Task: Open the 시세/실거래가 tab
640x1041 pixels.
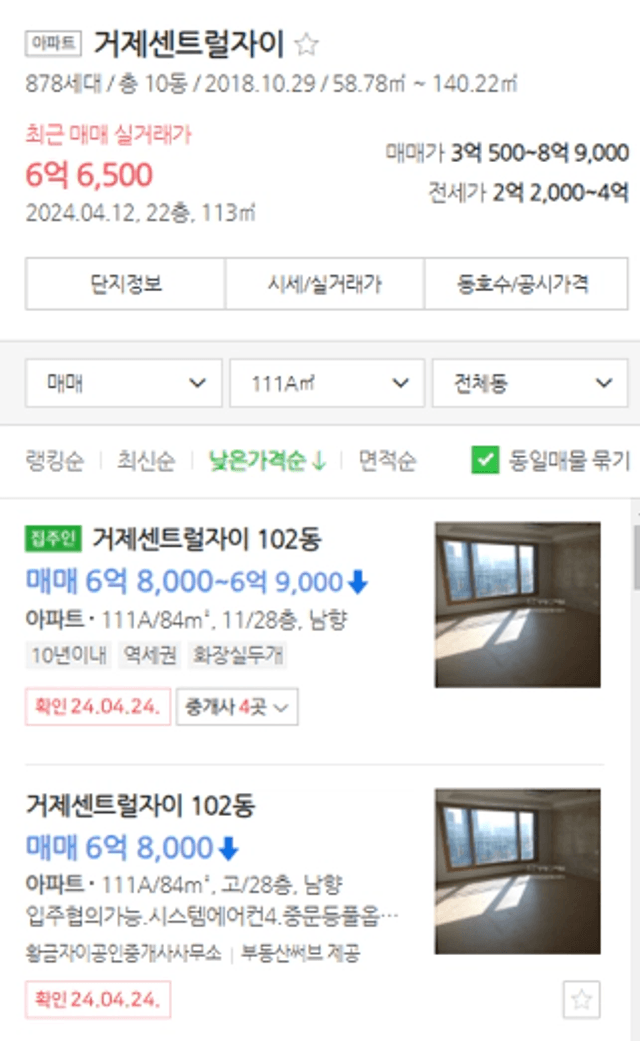Action: pyautogui.click(x=325, y=283)
